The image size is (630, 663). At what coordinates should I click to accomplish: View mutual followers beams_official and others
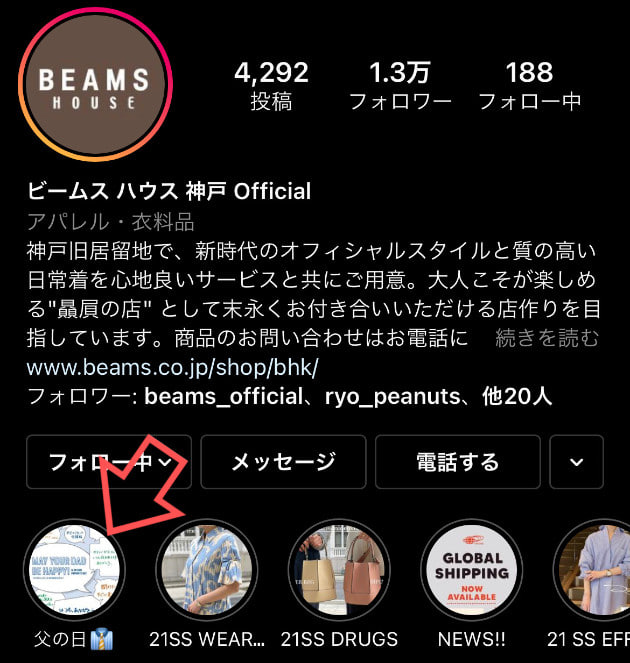[289, 397]
